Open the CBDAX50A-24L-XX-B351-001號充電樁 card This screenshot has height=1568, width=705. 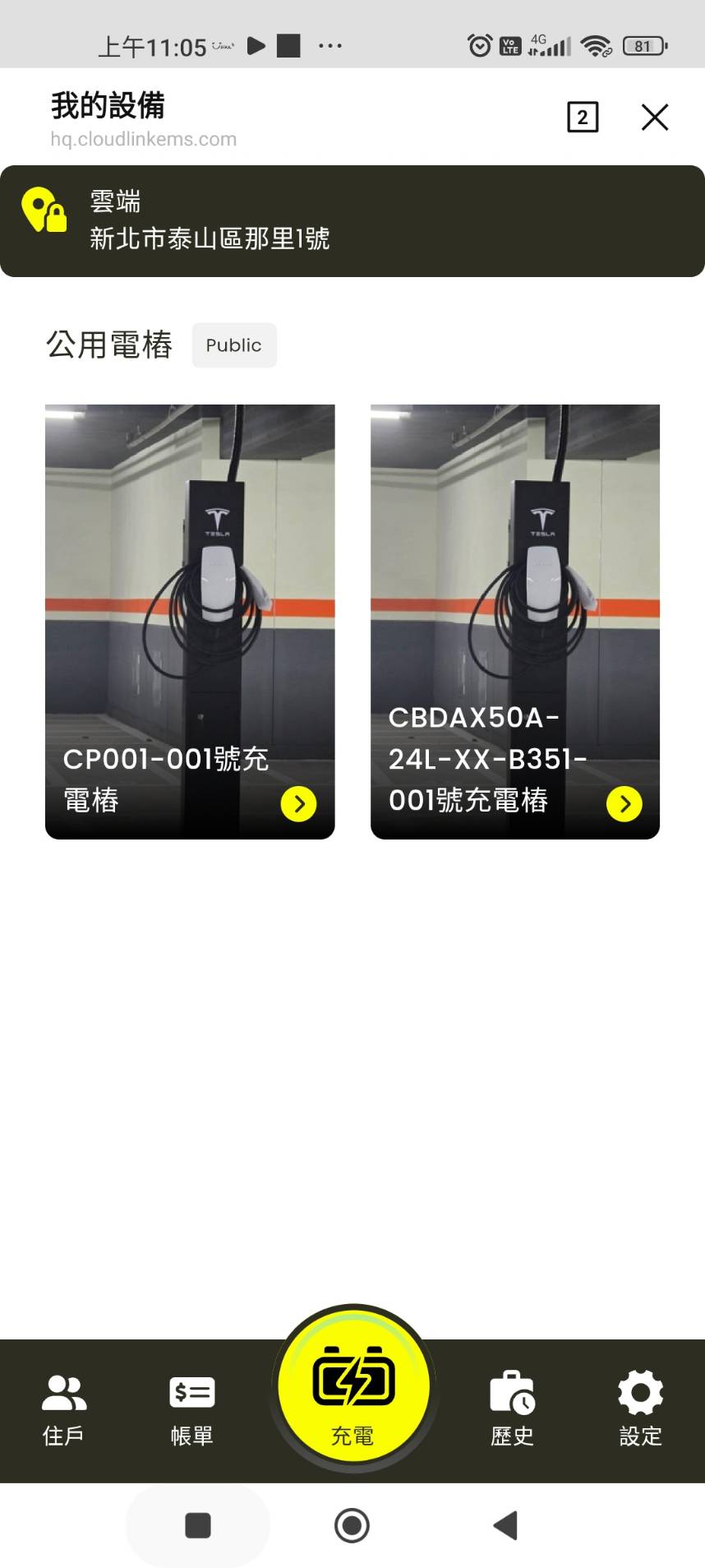[x=515, y=621]
